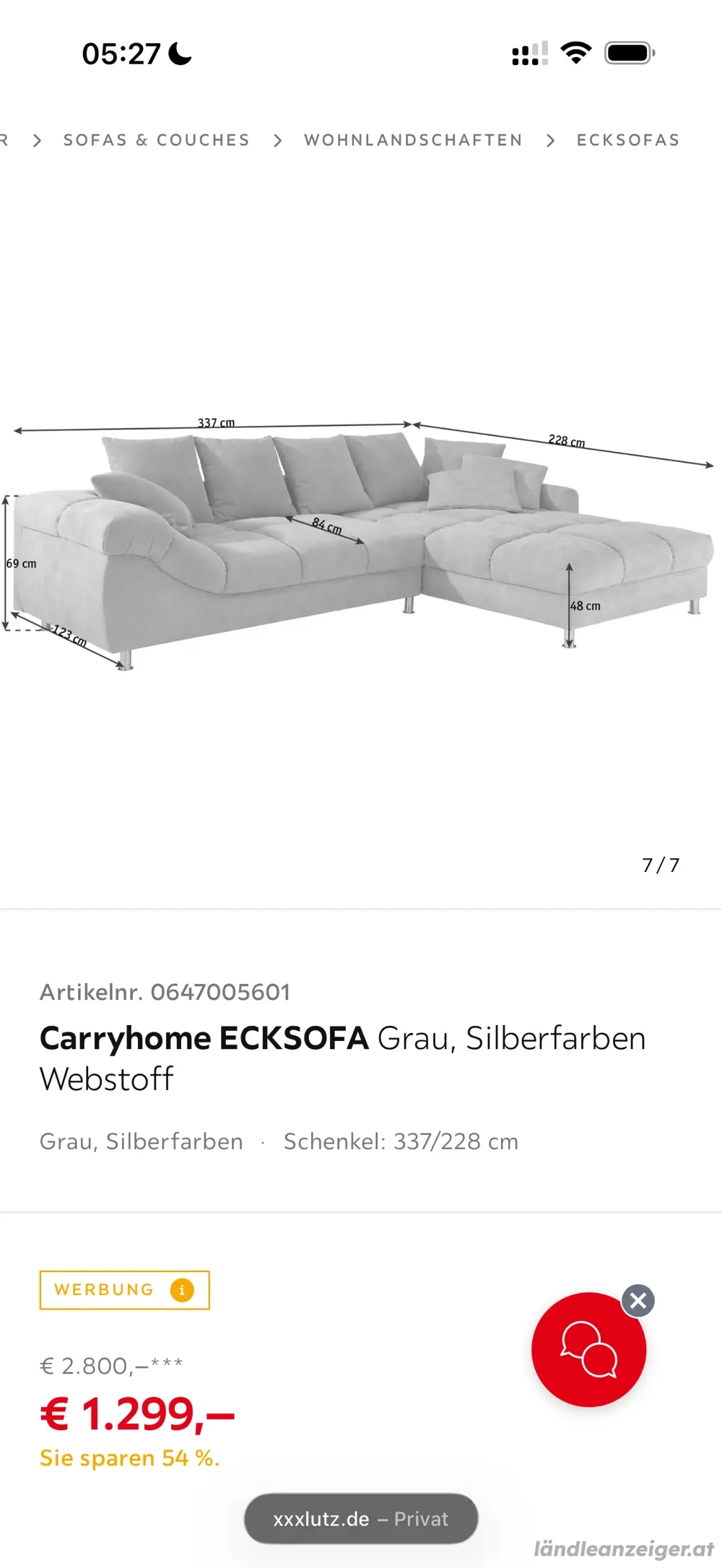Tap the chat speech bubbles symbol
The image size is (722, 1568).
point(590,1350)
